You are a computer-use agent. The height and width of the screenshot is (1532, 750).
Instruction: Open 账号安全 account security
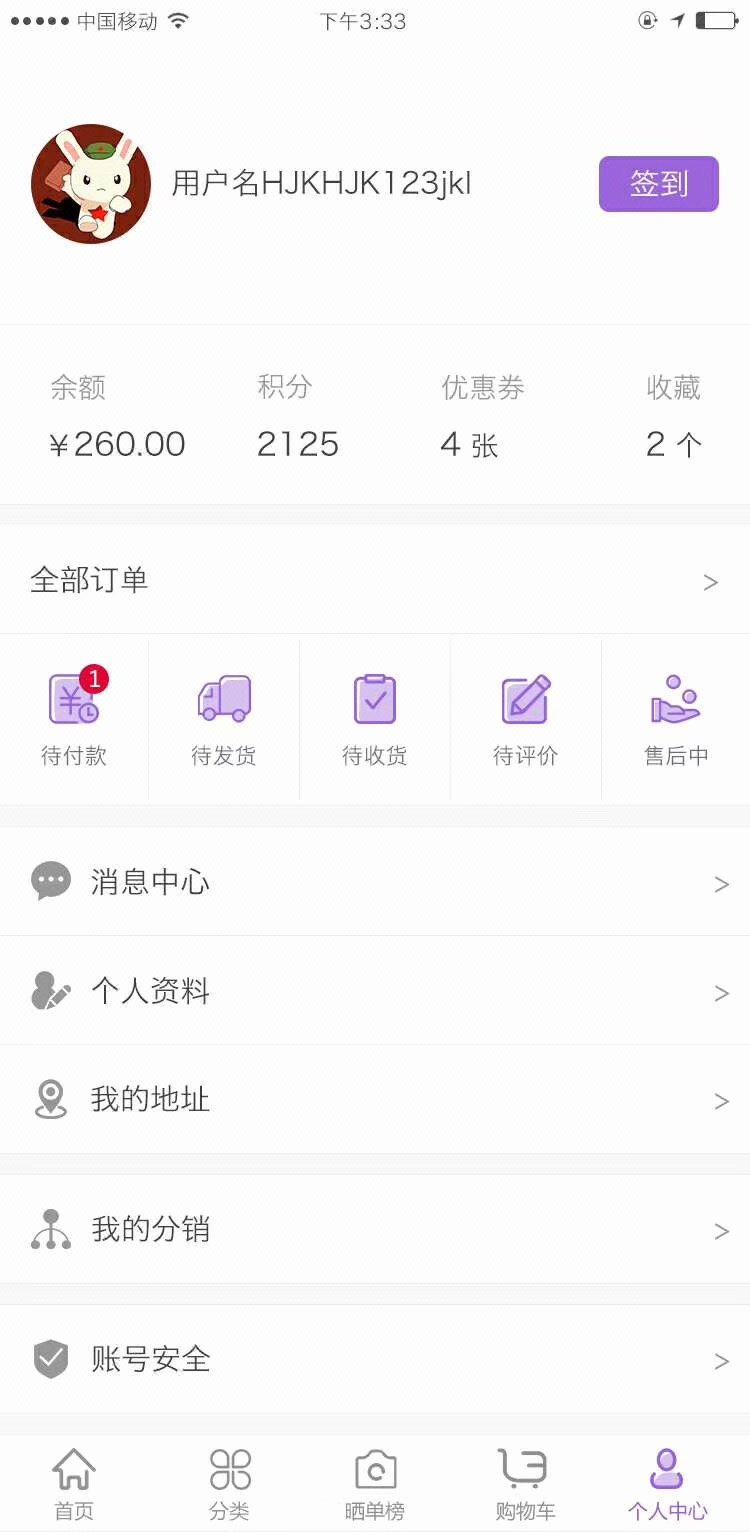point(374,1359)
